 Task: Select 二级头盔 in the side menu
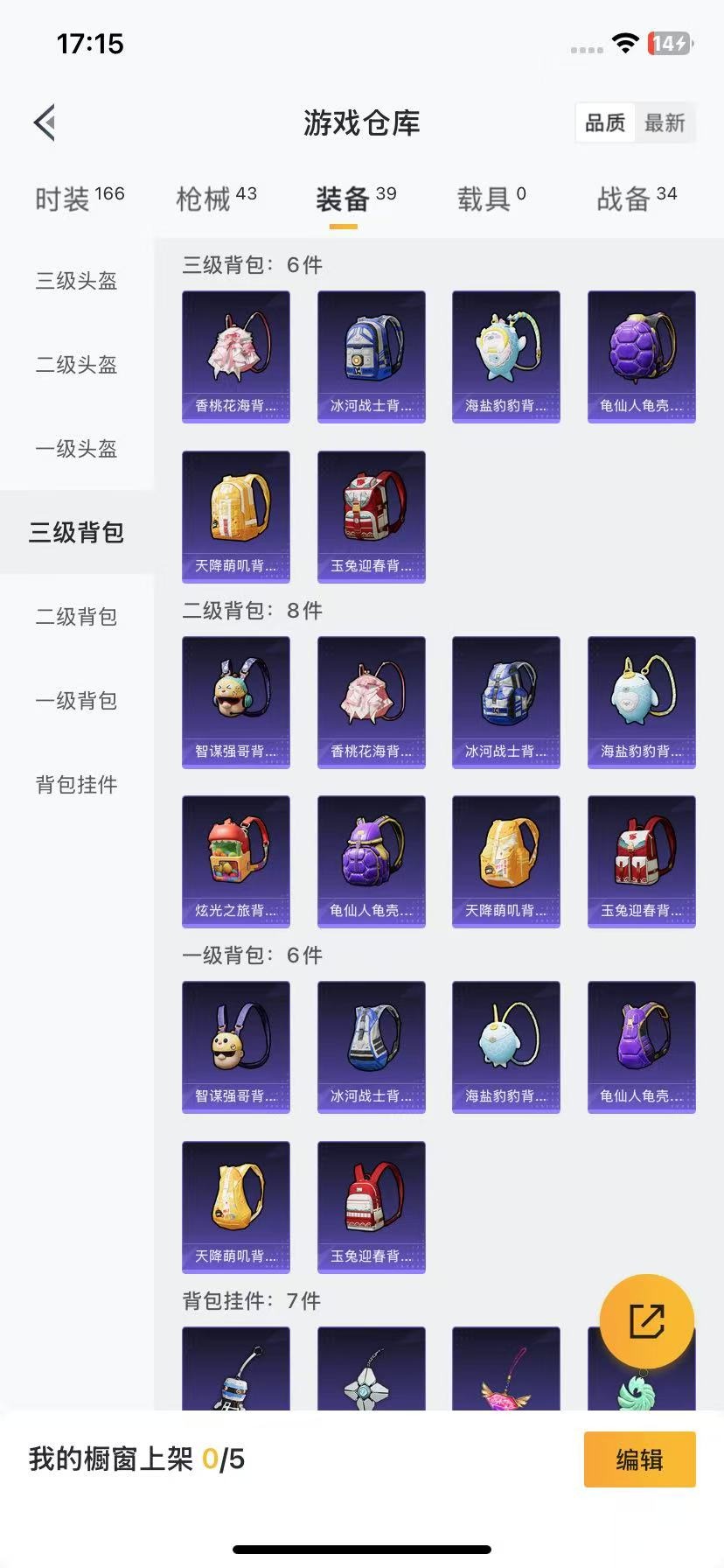77,365
